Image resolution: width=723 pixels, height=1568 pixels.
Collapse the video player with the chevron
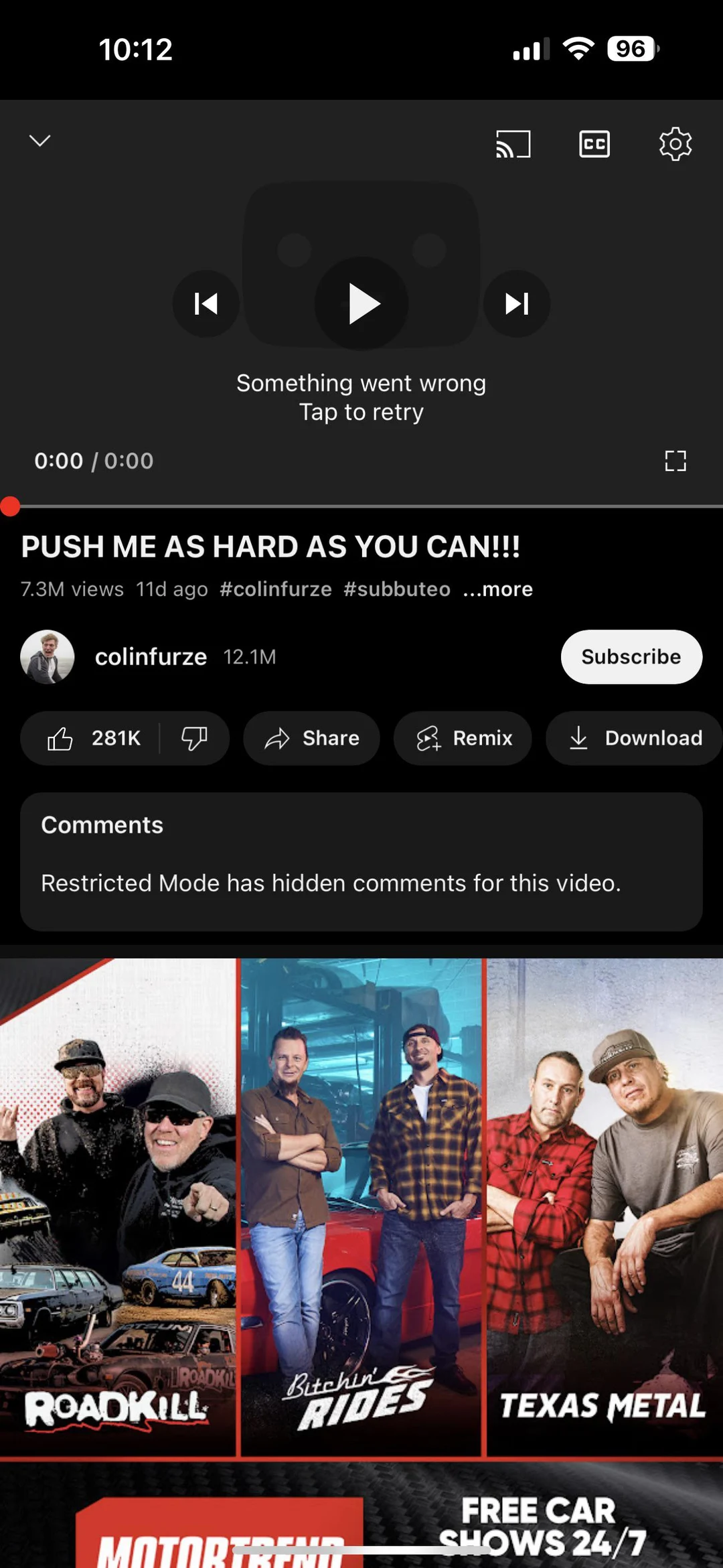click(x=39, y=141)
